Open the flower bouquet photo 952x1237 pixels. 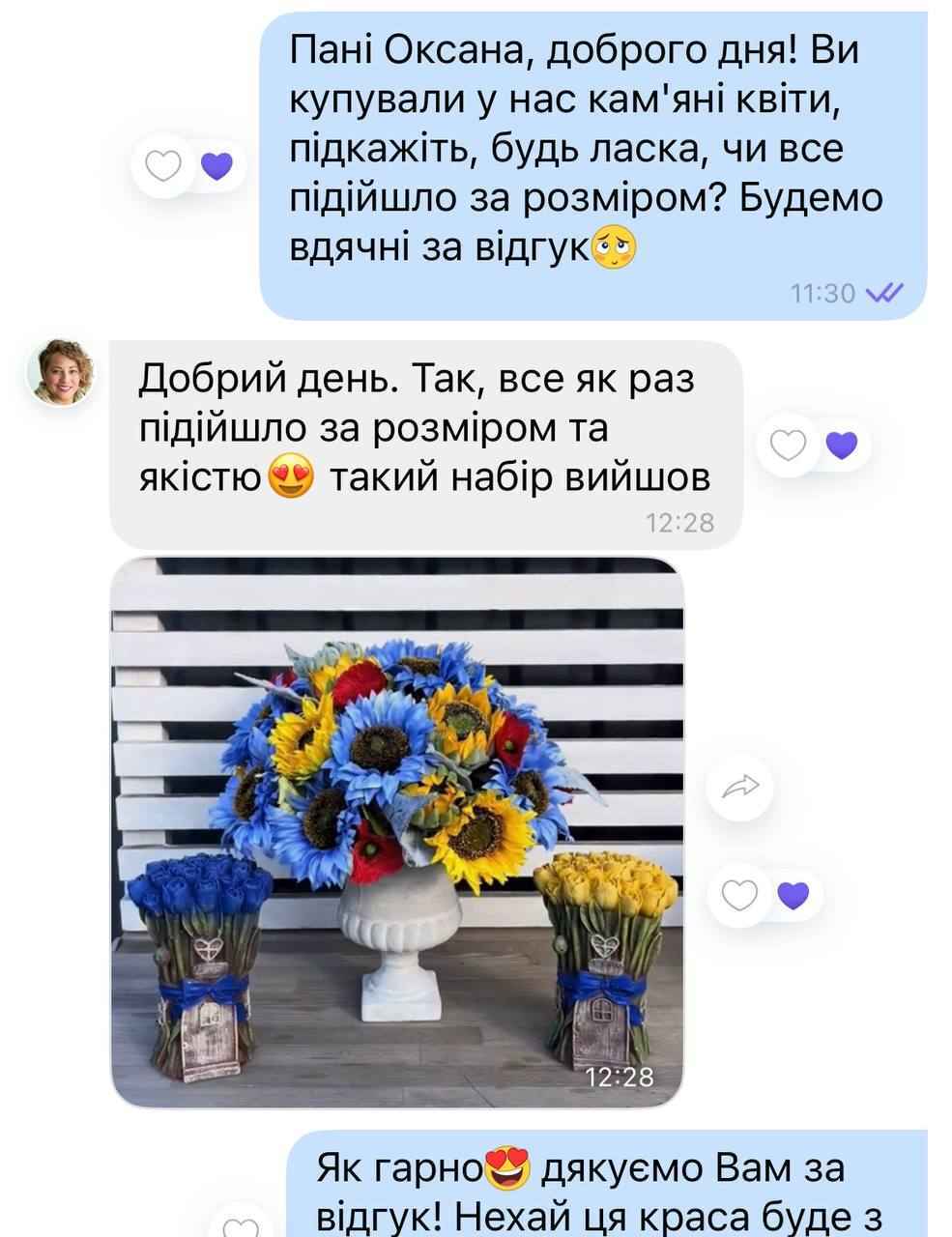(x=397, y=831)
